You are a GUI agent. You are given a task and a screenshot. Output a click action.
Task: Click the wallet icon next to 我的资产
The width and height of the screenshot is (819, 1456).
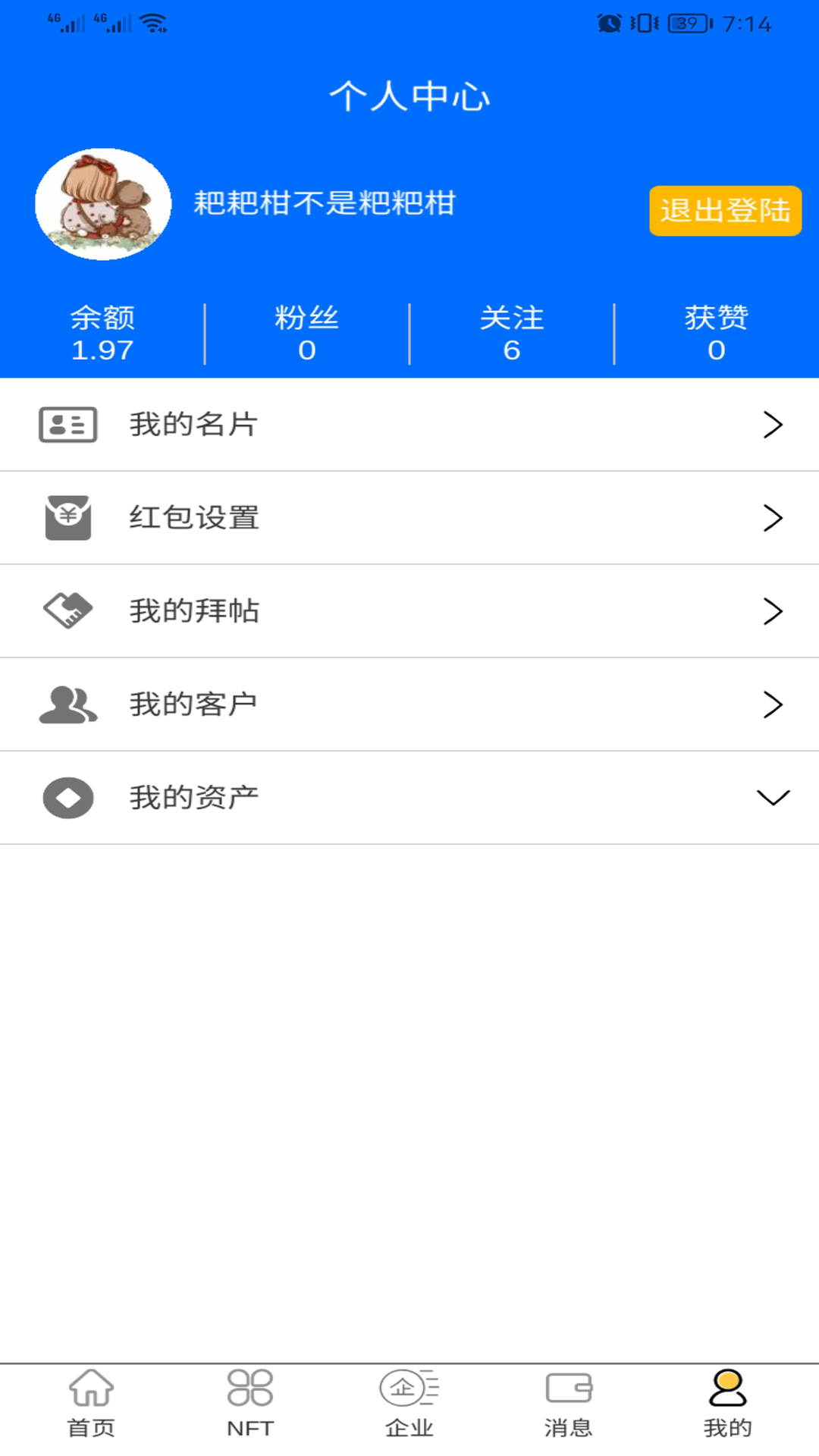tap(67, 797)
